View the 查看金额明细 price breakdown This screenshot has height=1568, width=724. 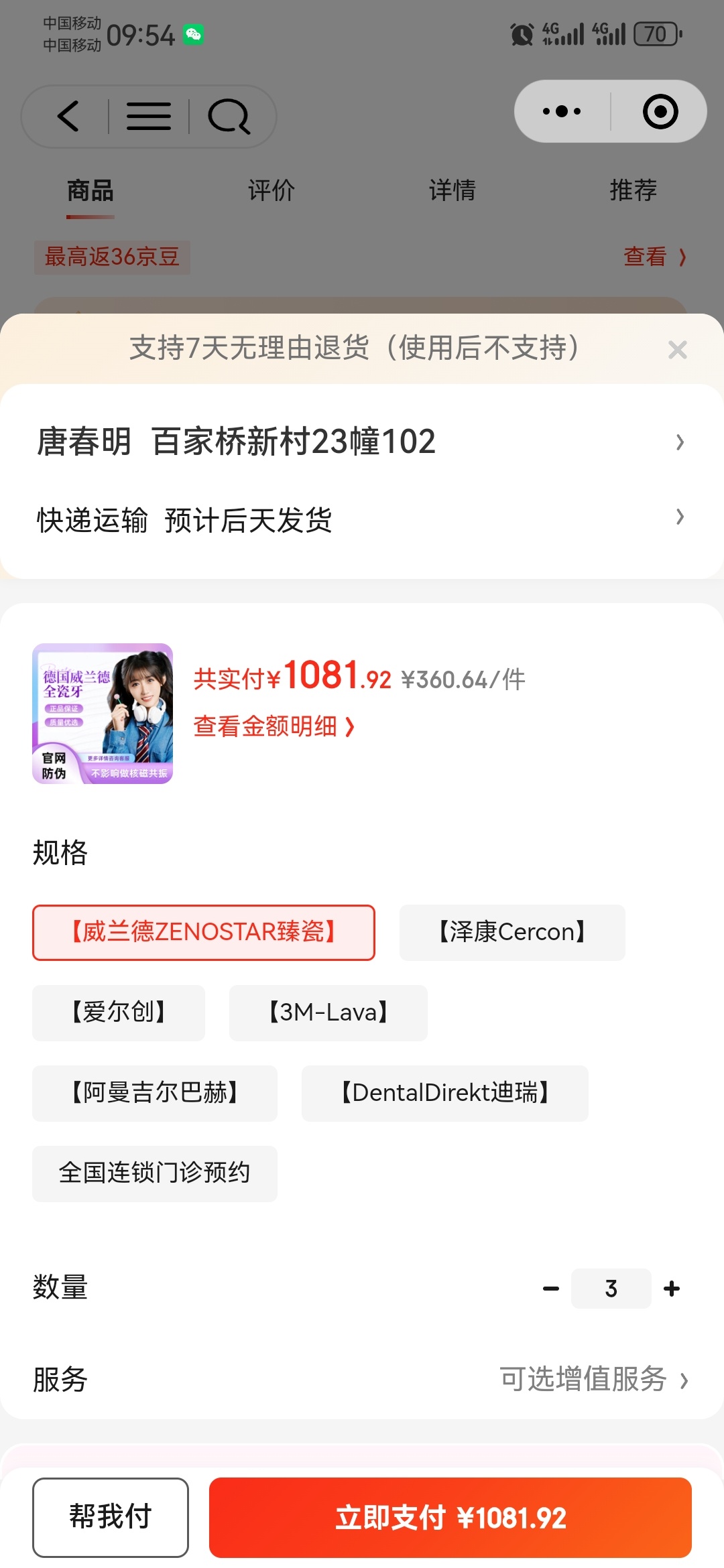(274, 726)
